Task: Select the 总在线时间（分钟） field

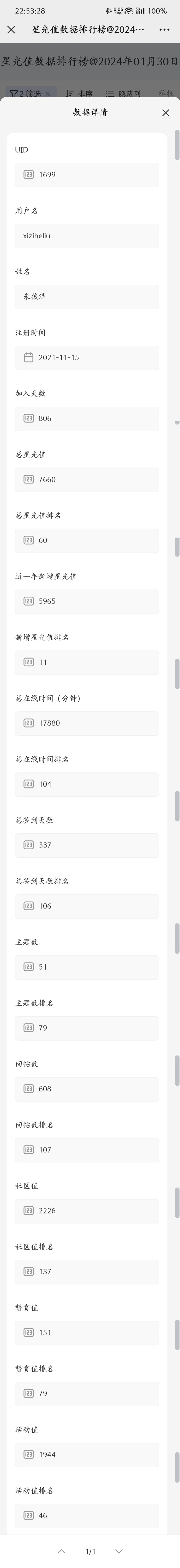Action: point(87,723)
